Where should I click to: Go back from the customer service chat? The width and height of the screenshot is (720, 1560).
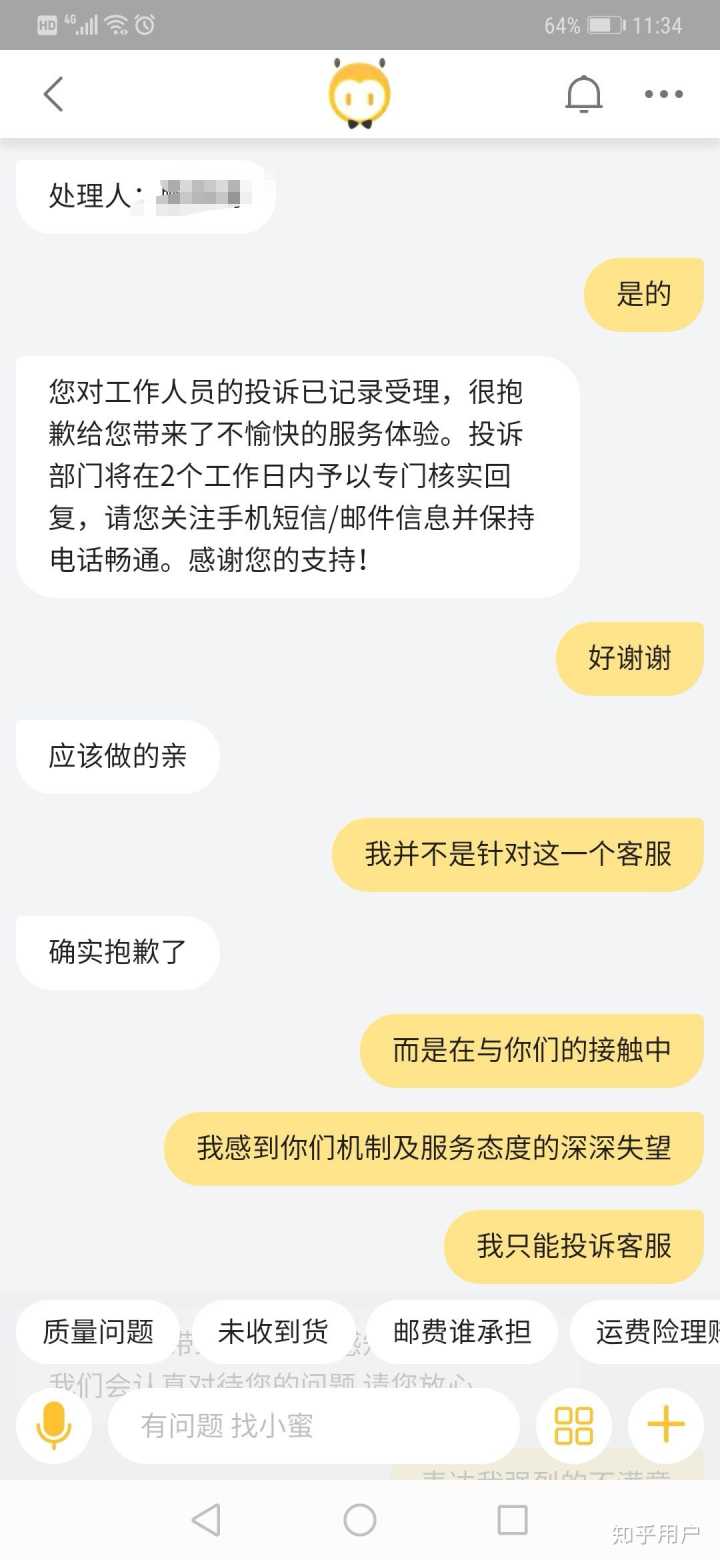click(x=54, y=95)
